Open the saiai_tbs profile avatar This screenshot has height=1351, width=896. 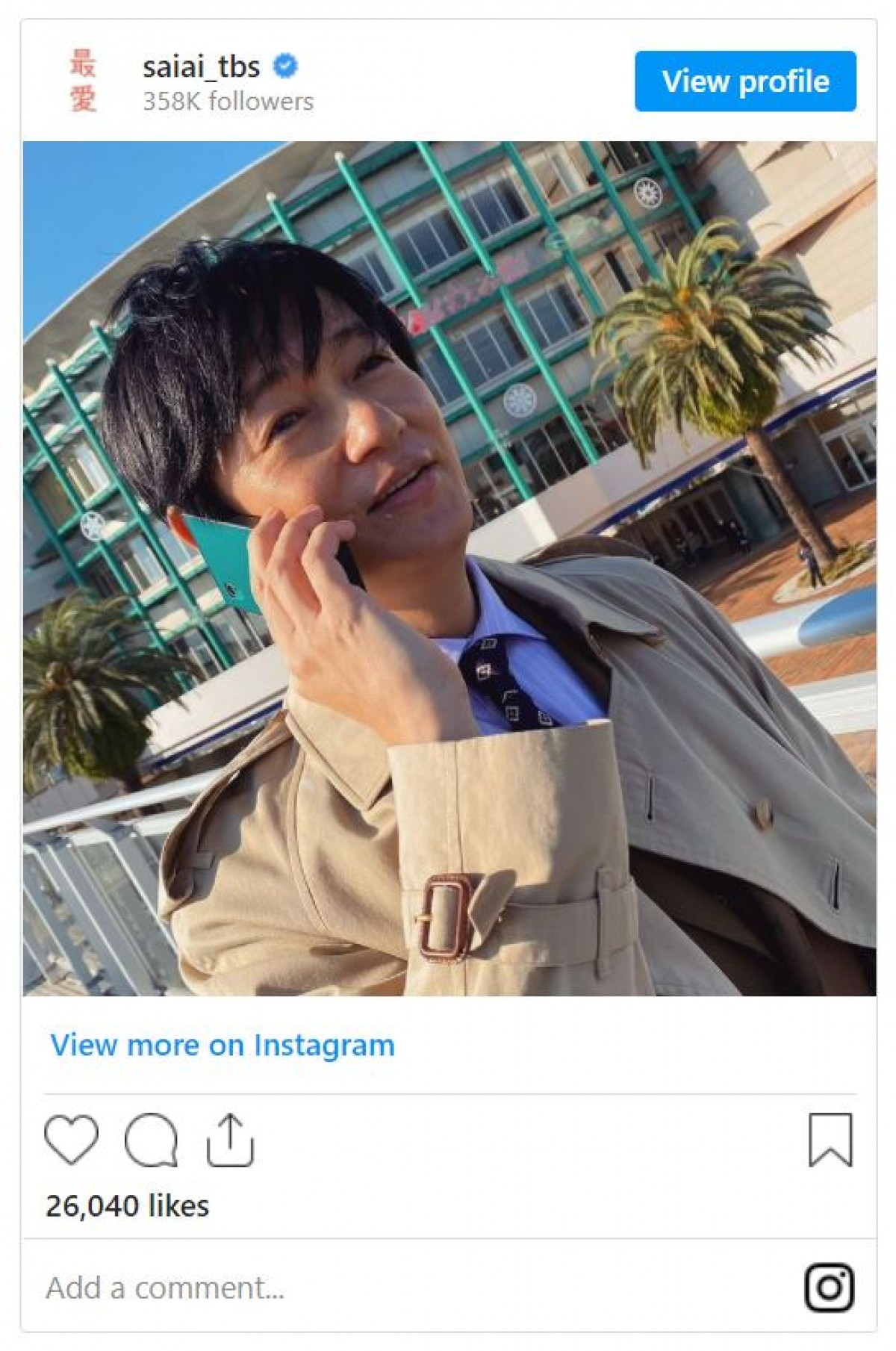tap(84, 81)
